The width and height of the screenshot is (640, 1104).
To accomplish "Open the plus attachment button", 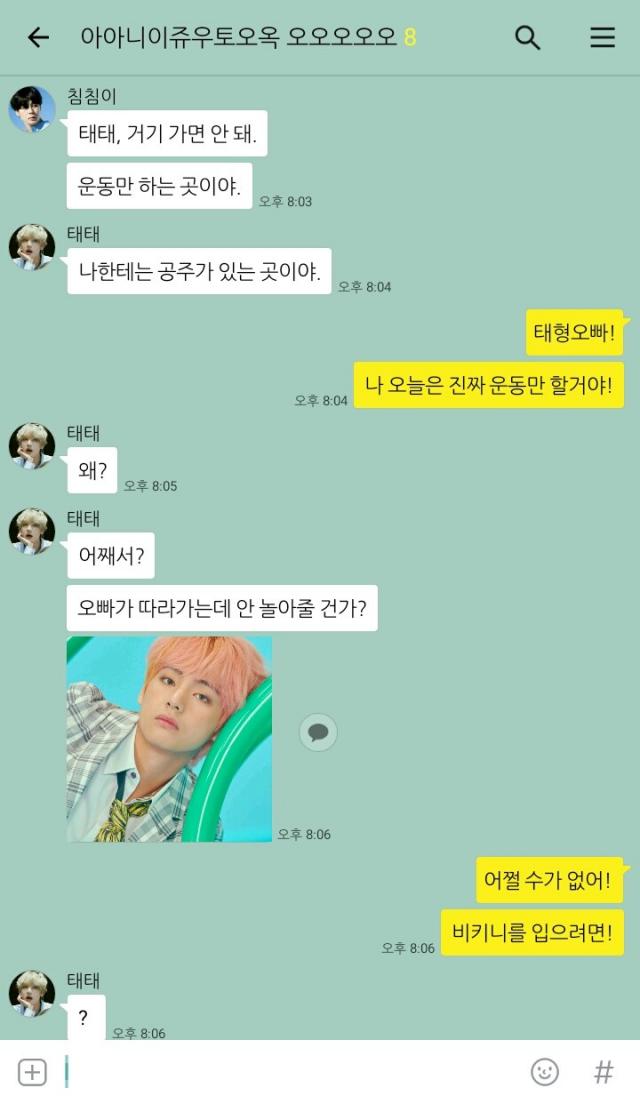I will pos(33,1073).
